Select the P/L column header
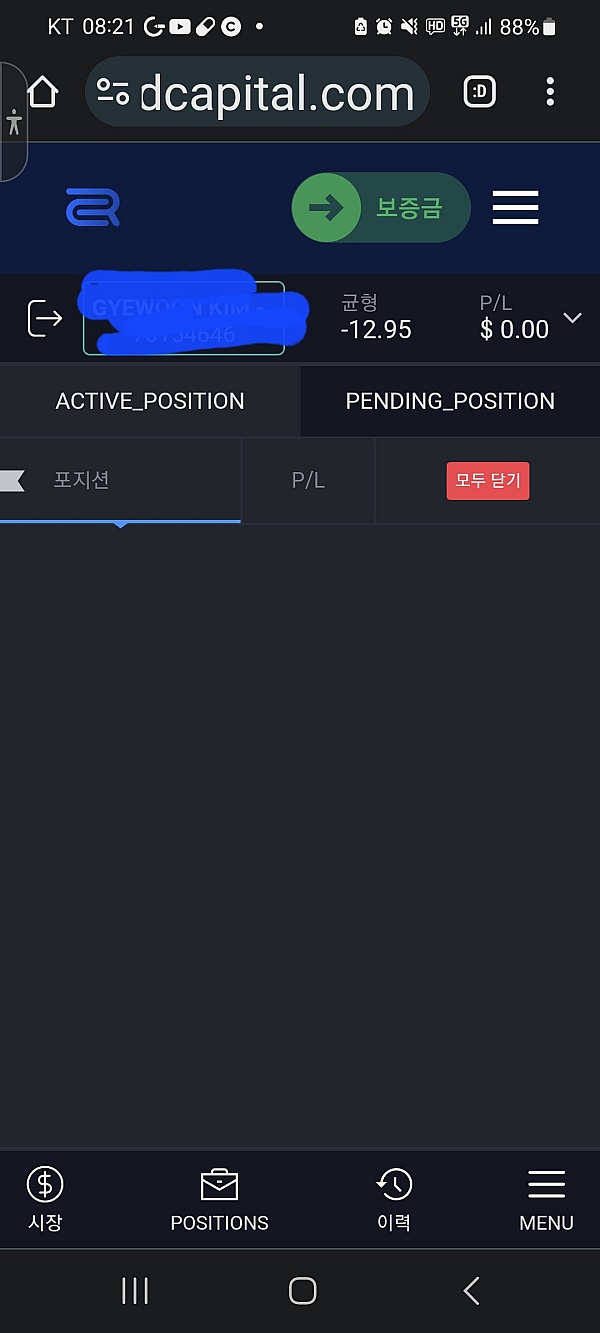This screenshot has height=1333, width=600. [x=308, y=480]
